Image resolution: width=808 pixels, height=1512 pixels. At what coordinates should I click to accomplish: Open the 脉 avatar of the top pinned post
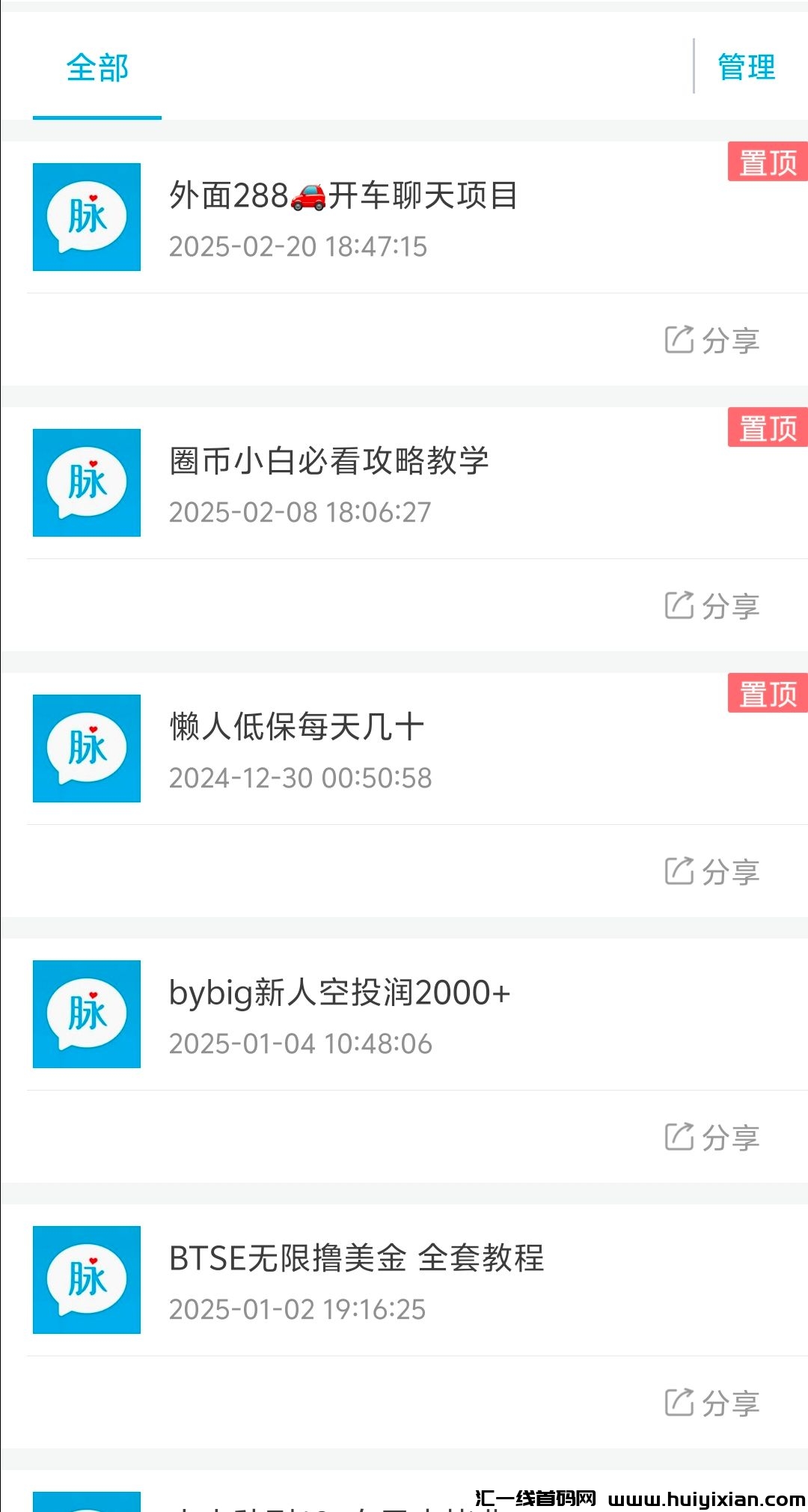tap(86, 217)
